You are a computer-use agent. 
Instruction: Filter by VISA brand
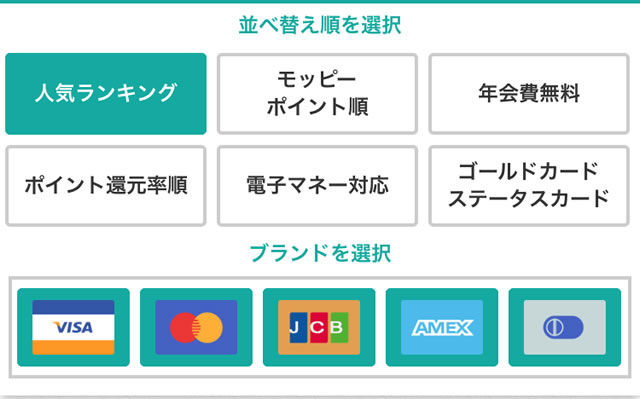coord(73,327)
